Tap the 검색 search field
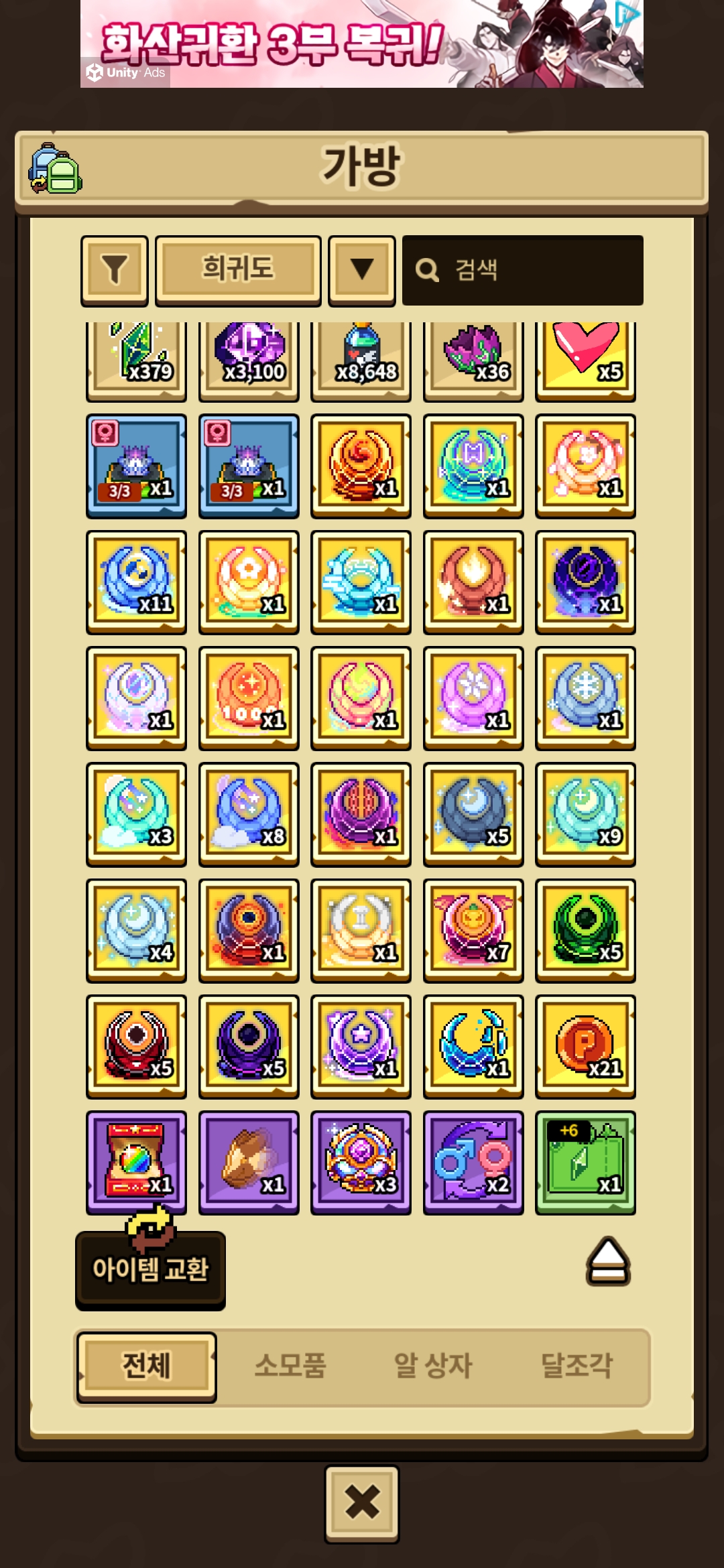724x1568 pixels. [523, 270]
